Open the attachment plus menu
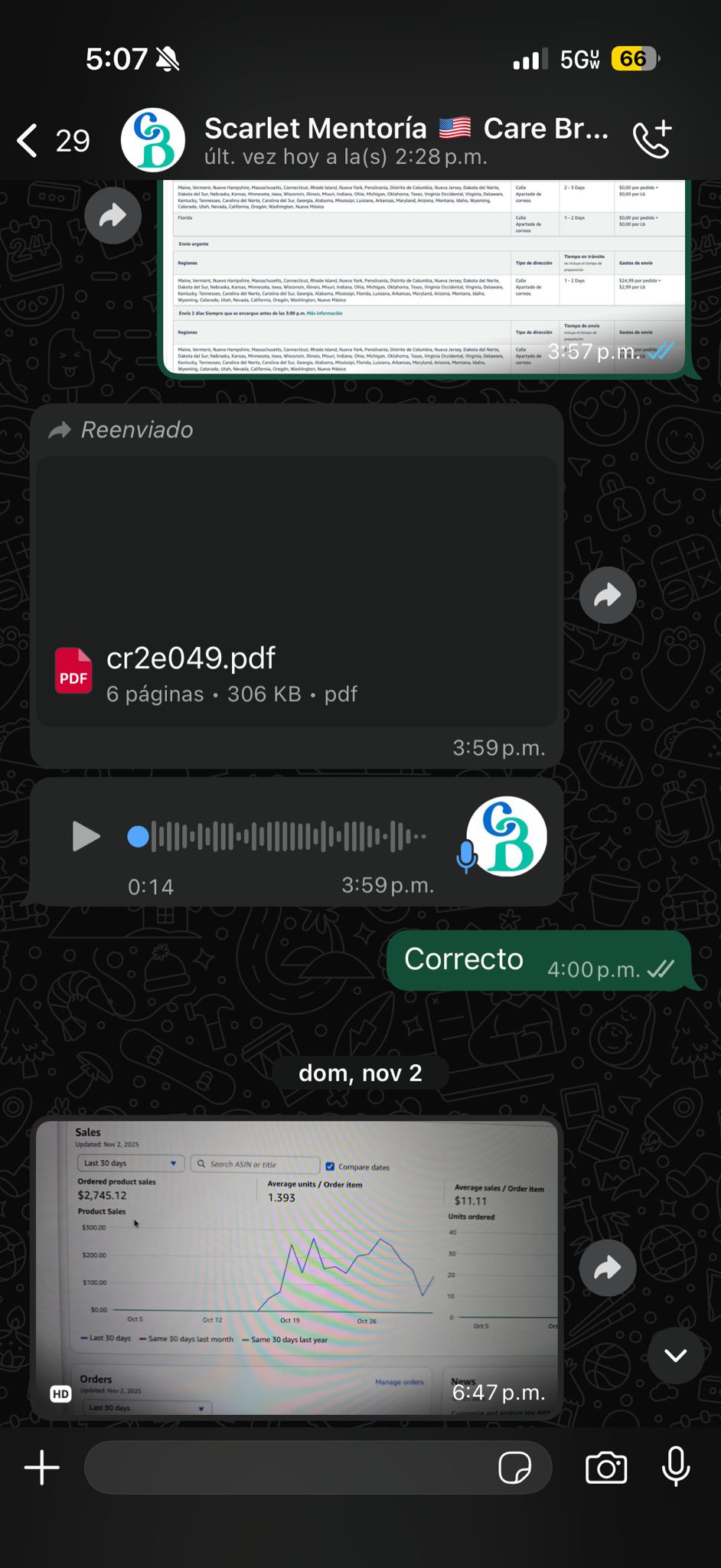Image resolution: width=721 pixels, height=1568 pixels. [x=42, y=1468]
